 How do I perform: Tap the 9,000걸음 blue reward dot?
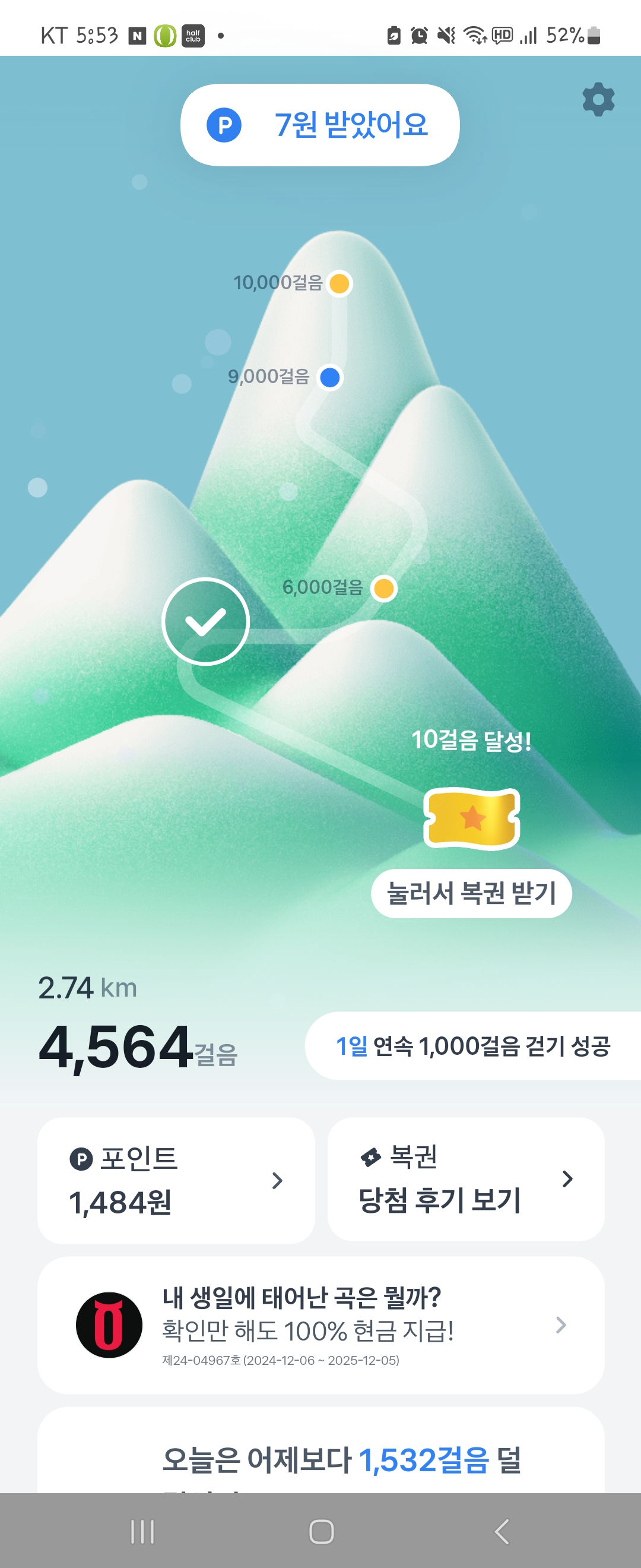point(329,377)
